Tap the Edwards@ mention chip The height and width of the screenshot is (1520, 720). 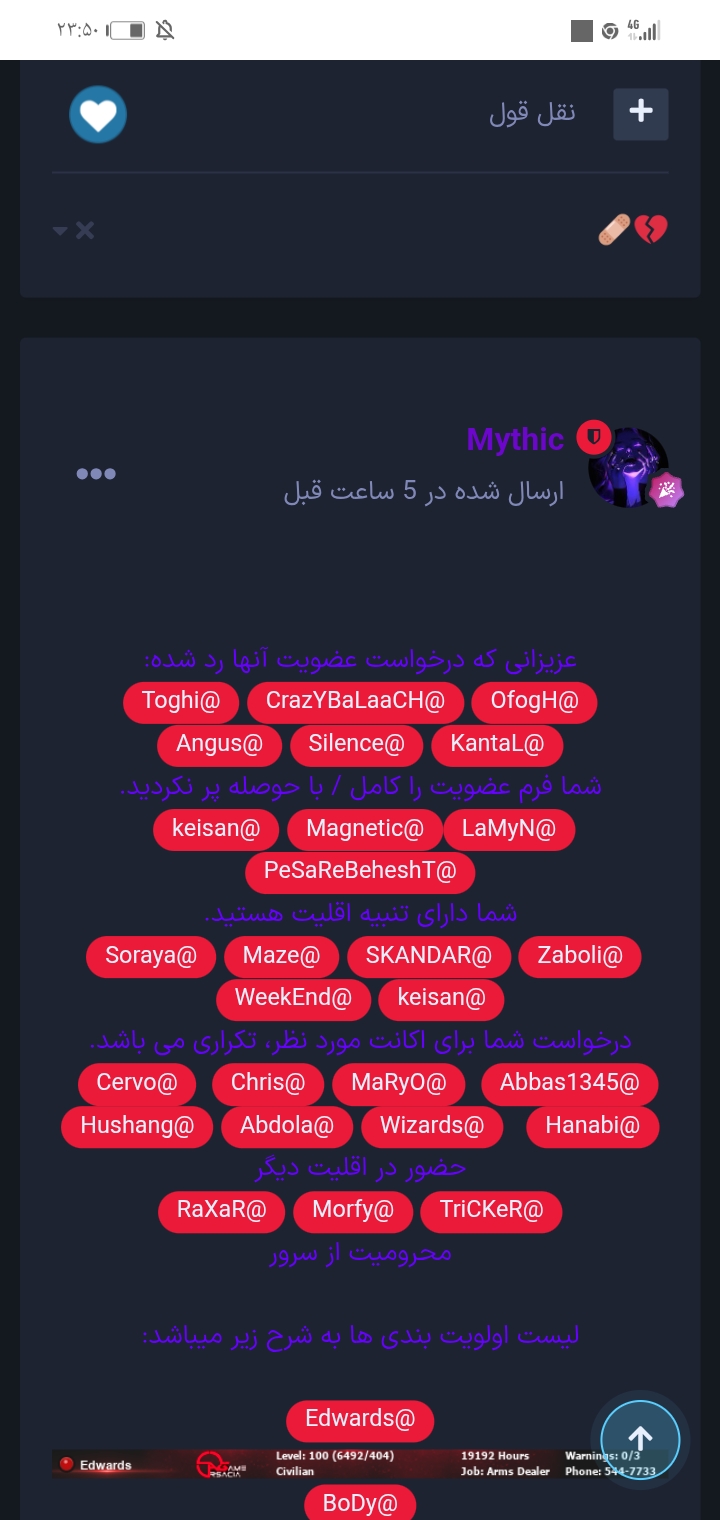(x=360, y=1419)
